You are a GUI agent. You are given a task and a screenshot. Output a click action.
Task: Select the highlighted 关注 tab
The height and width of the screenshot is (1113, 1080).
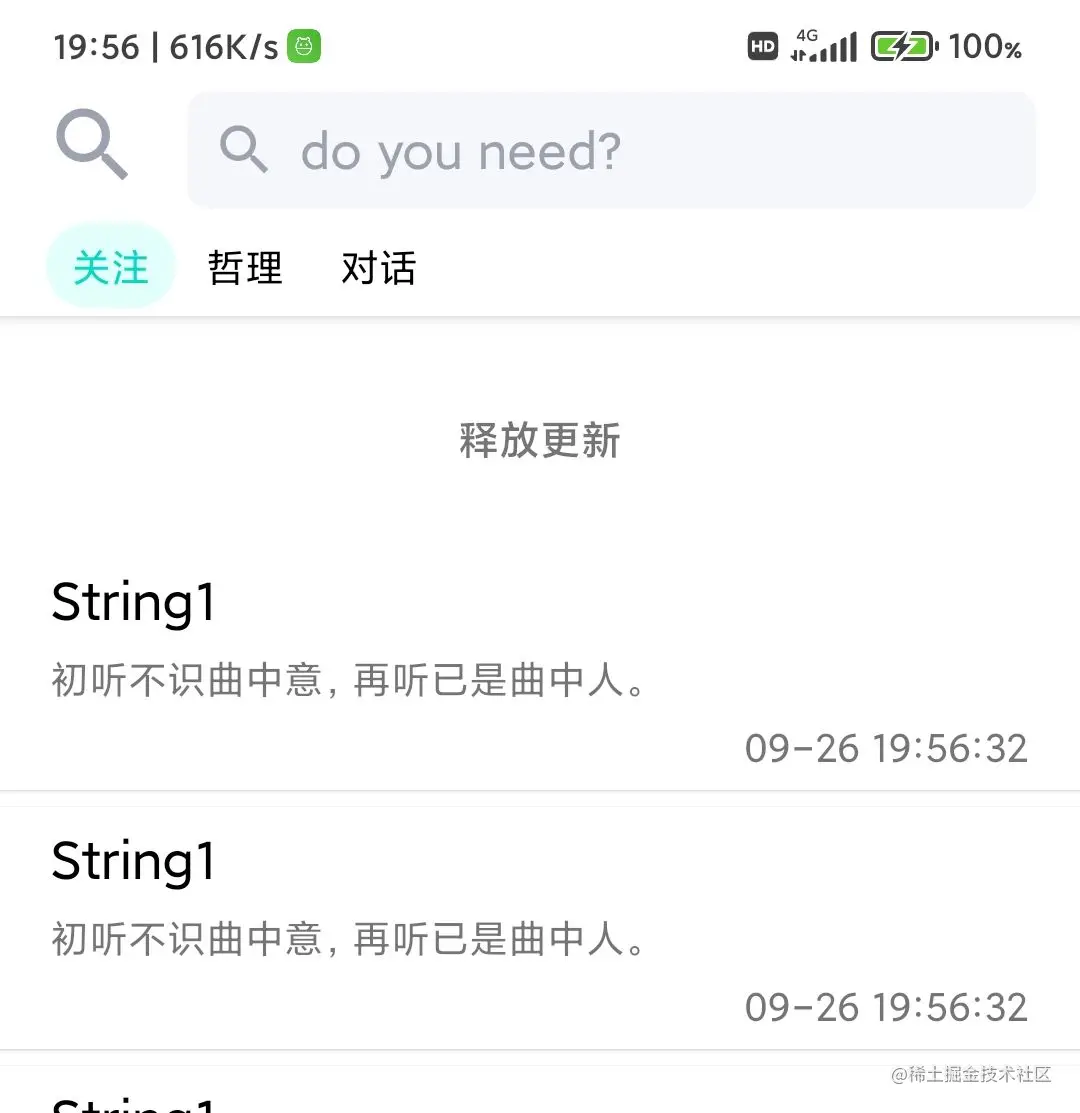pyautogui.click(x=110, y=266)
